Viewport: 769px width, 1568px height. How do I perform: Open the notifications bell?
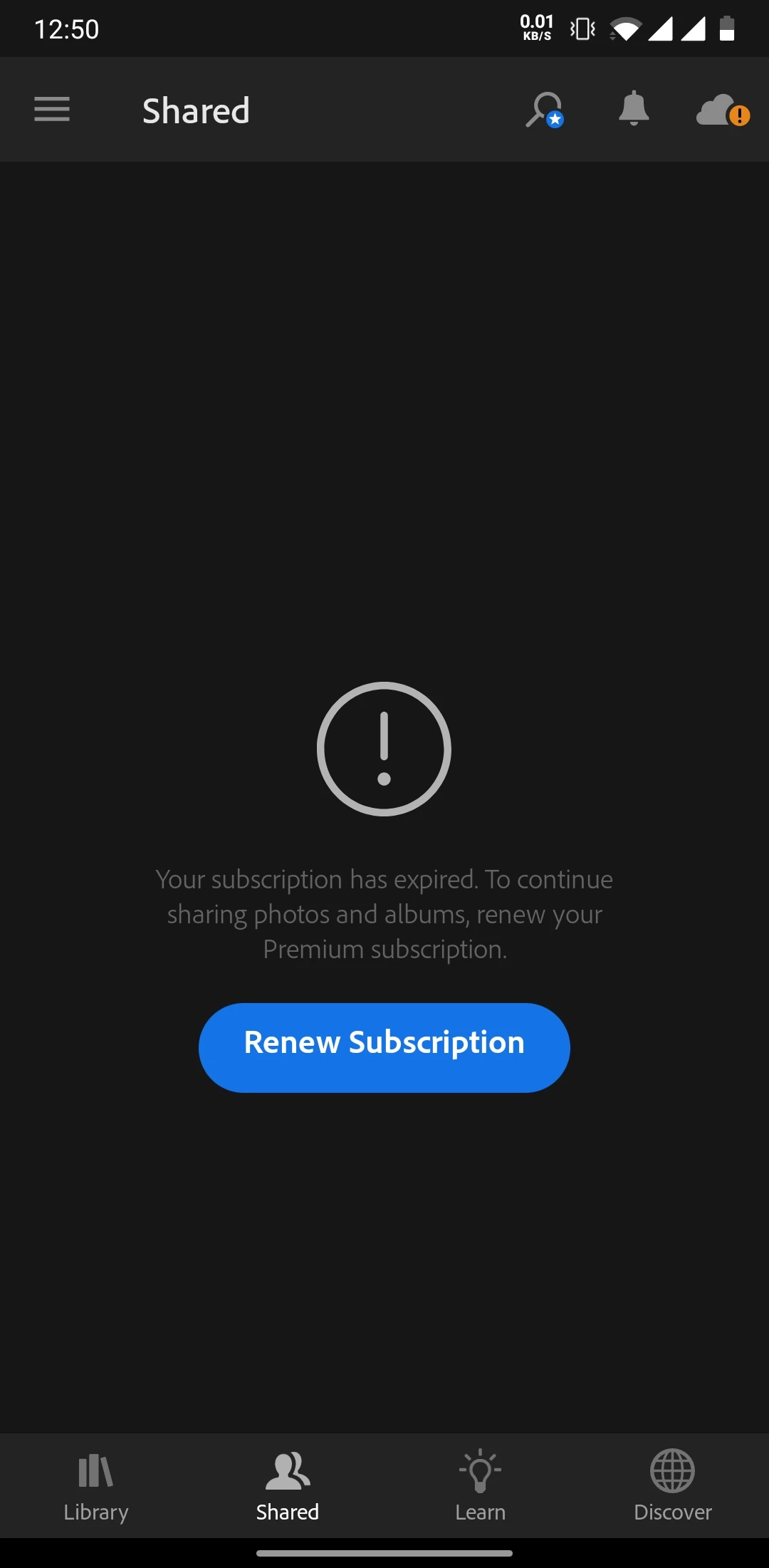[634, 110]
